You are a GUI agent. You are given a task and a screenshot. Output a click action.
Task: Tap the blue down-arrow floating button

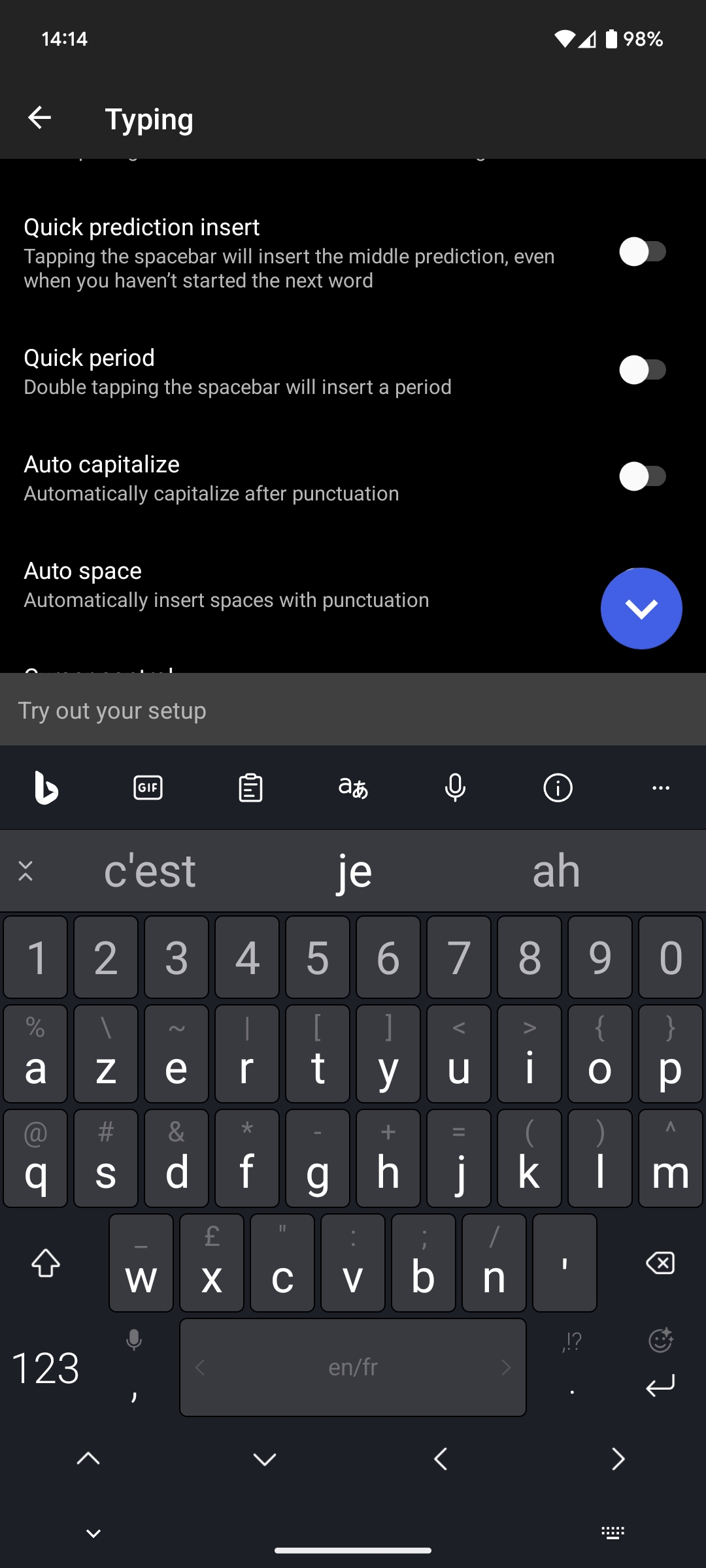pos(641,608)
